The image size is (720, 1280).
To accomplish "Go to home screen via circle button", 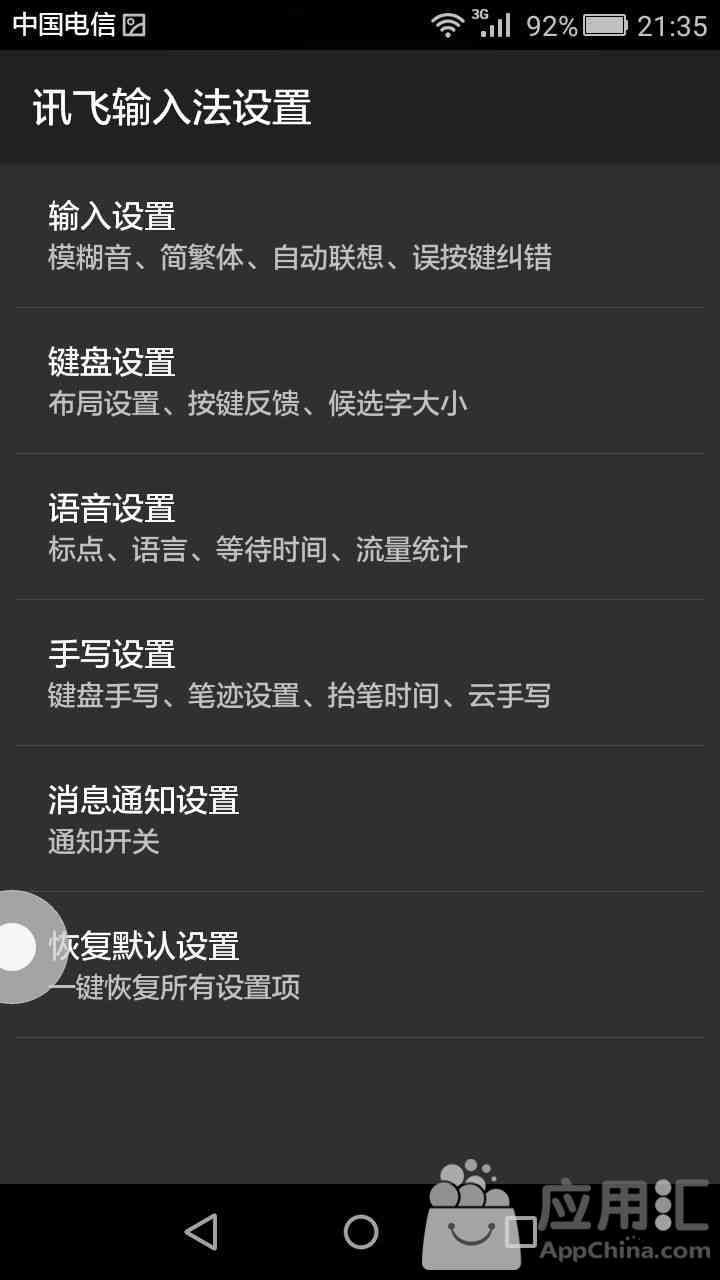I will pyautogui.click(x=360, y=1232).
